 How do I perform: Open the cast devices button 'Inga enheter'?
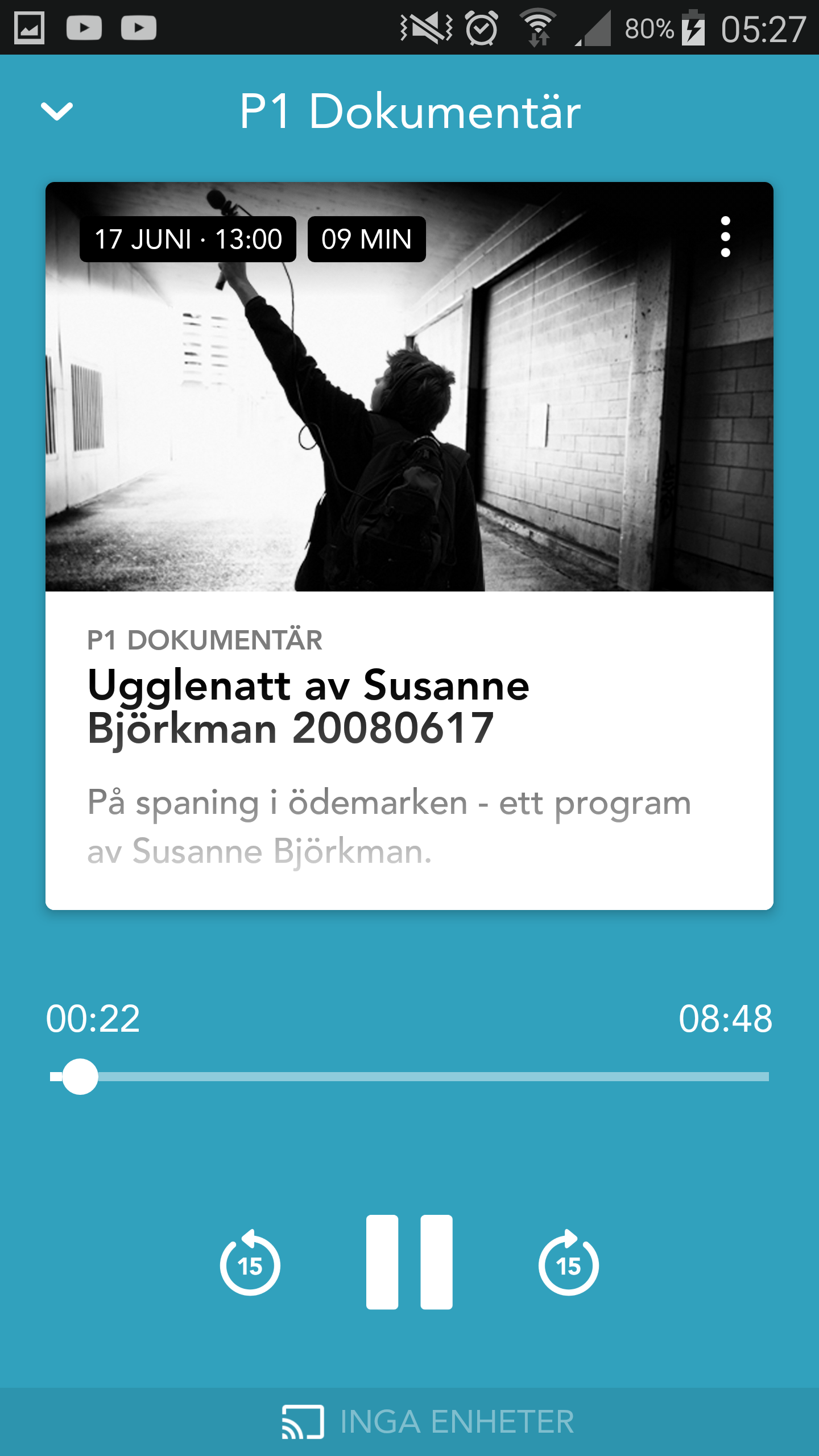pyautogui.click(x=428, y=1422)
